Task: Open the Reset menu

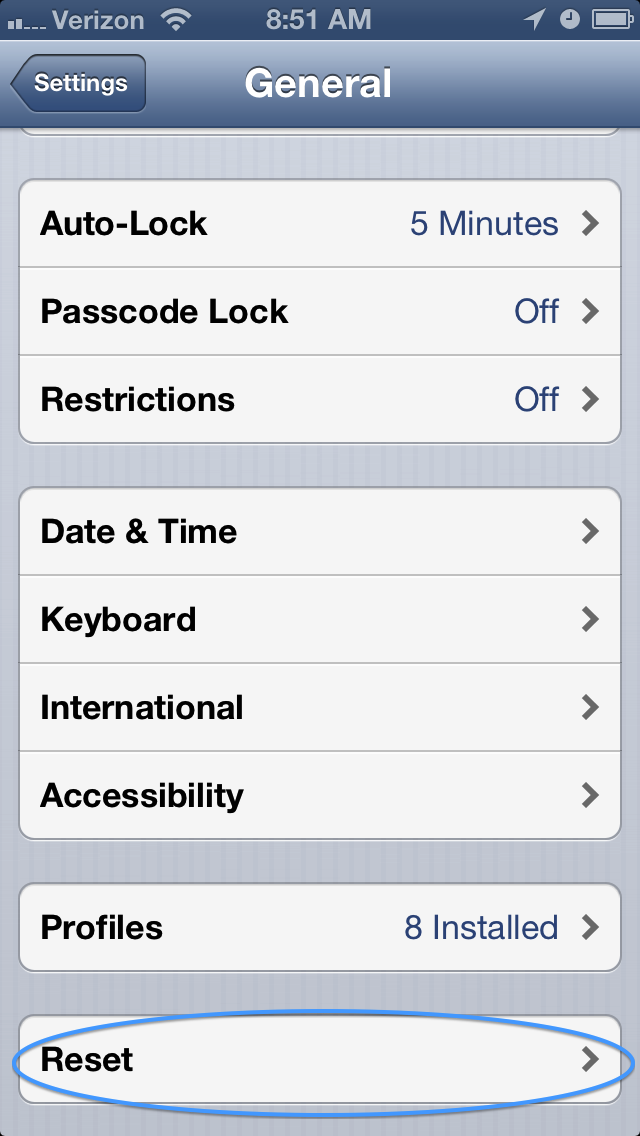Action: pos(320,1059)
